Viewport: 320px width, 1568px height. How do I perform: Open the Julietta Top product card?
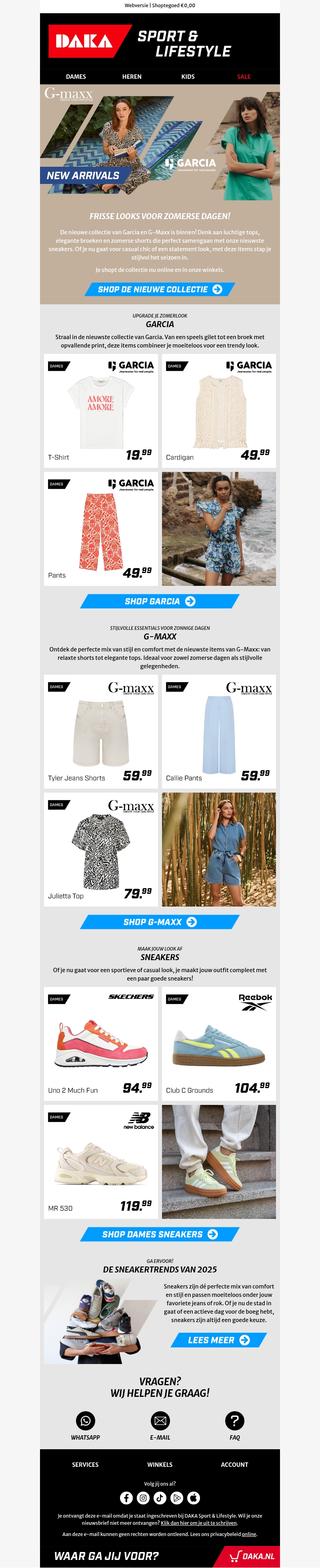101,850
